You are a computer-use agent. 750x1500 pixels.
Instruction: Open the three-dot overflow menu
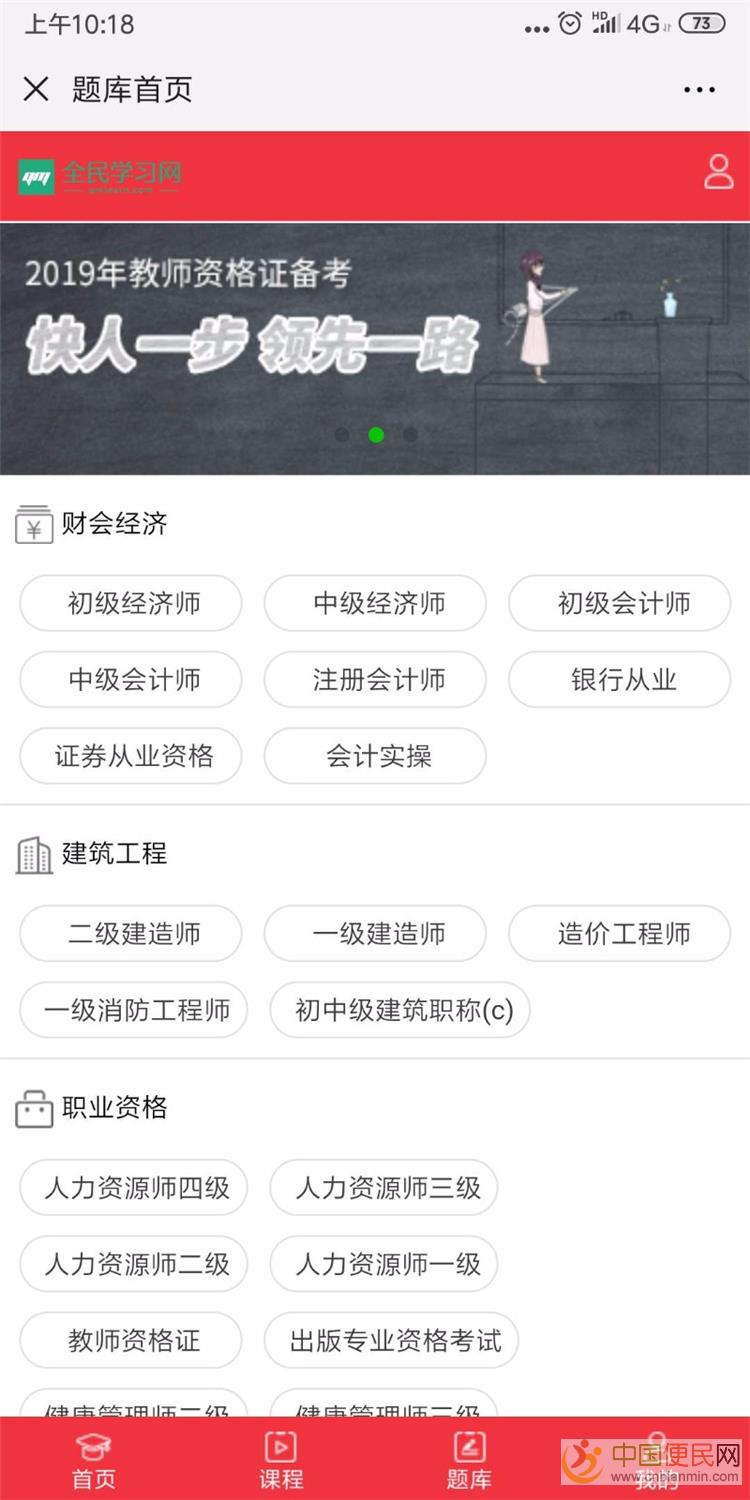[x=699, y=90]
